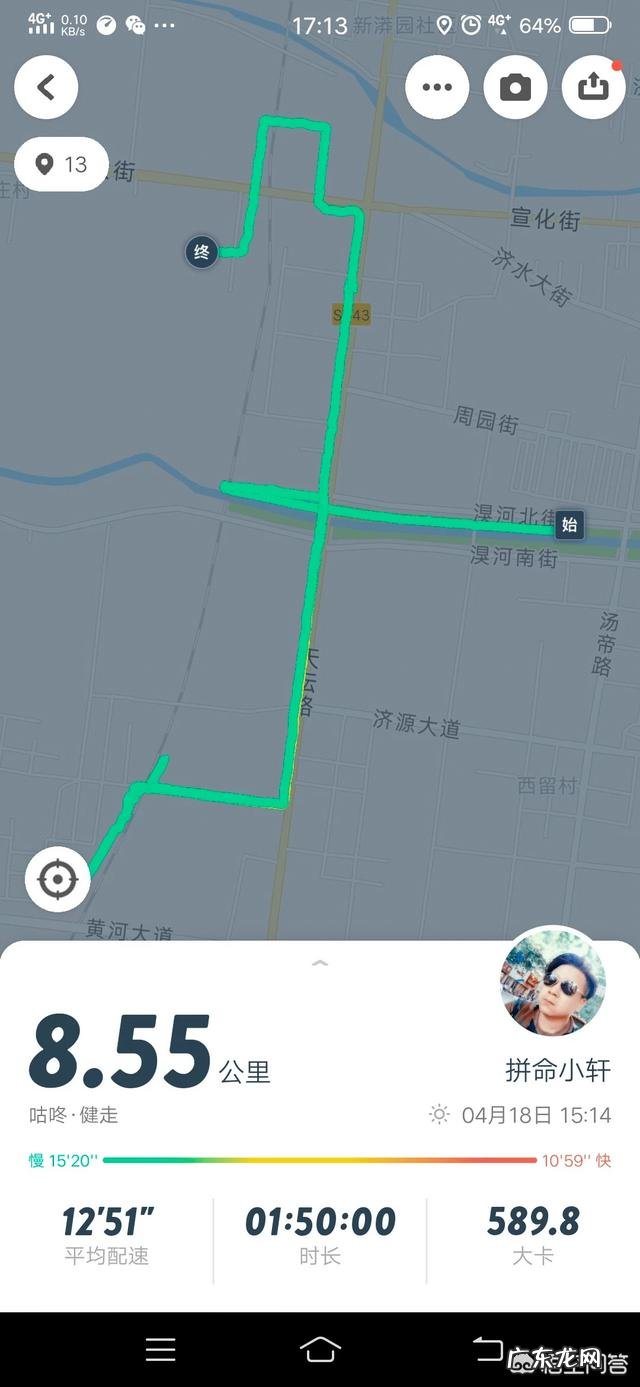Open the location pin chip showing 13
Image resolution: width=640 pixels, height=1387 pixels.
pyautogui.click(x=61, y=164)
